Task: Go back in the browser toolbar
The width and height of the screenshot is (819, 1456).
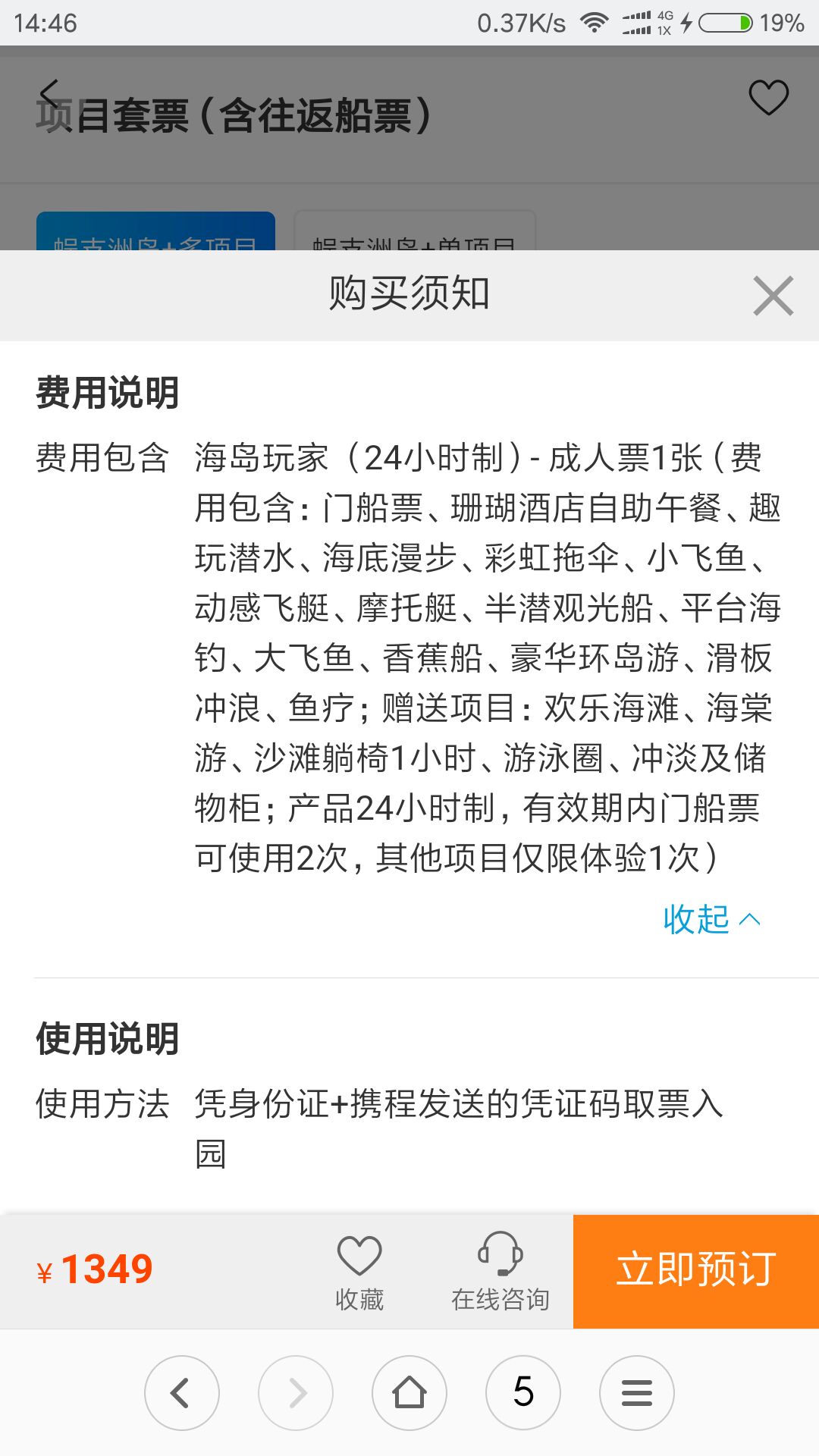Action: [x=182, y=1393]
